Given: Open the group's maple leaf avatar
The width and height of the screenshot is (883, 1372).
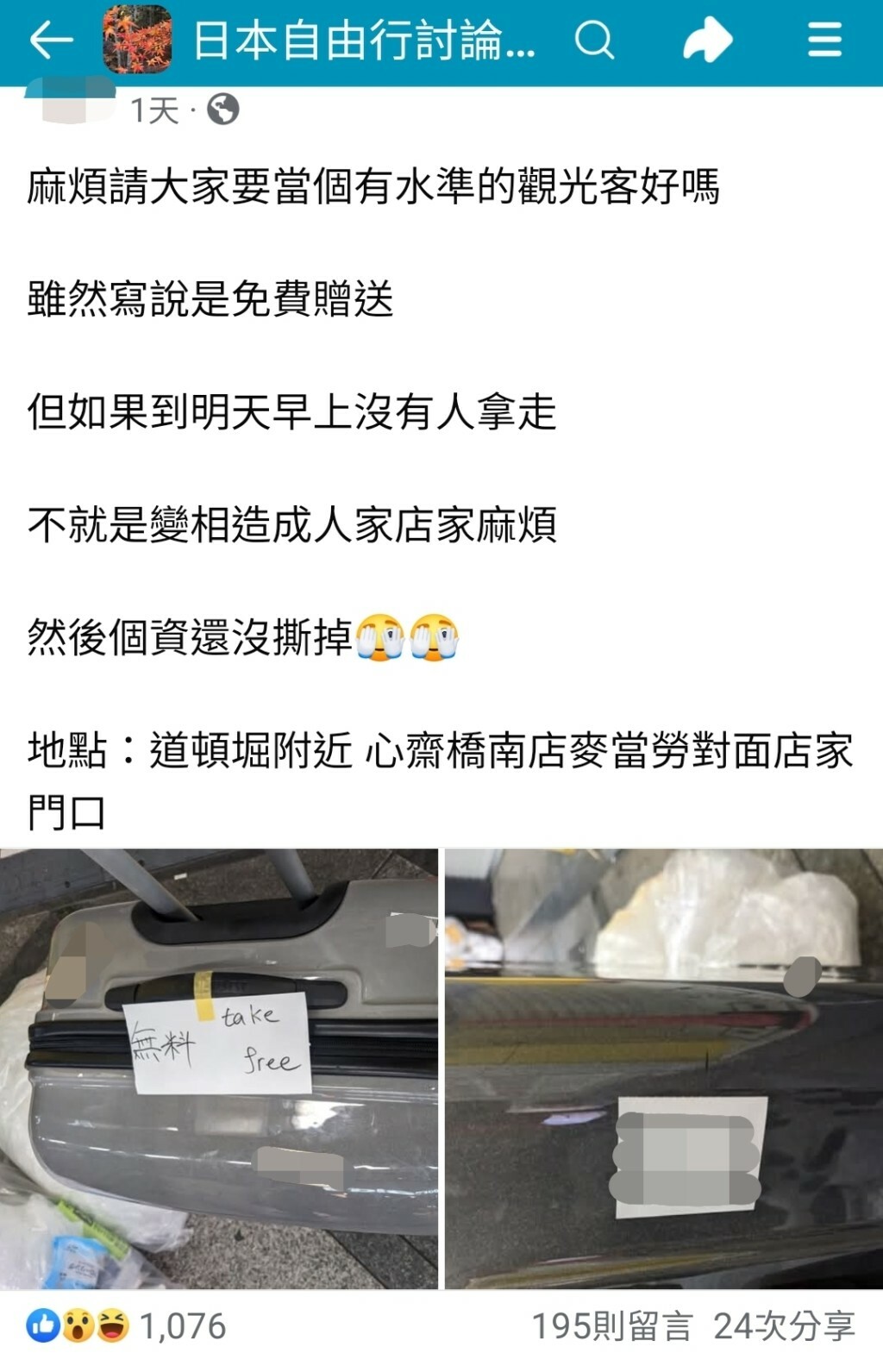Looking at the screenshot, I should (x=136, y=41).
